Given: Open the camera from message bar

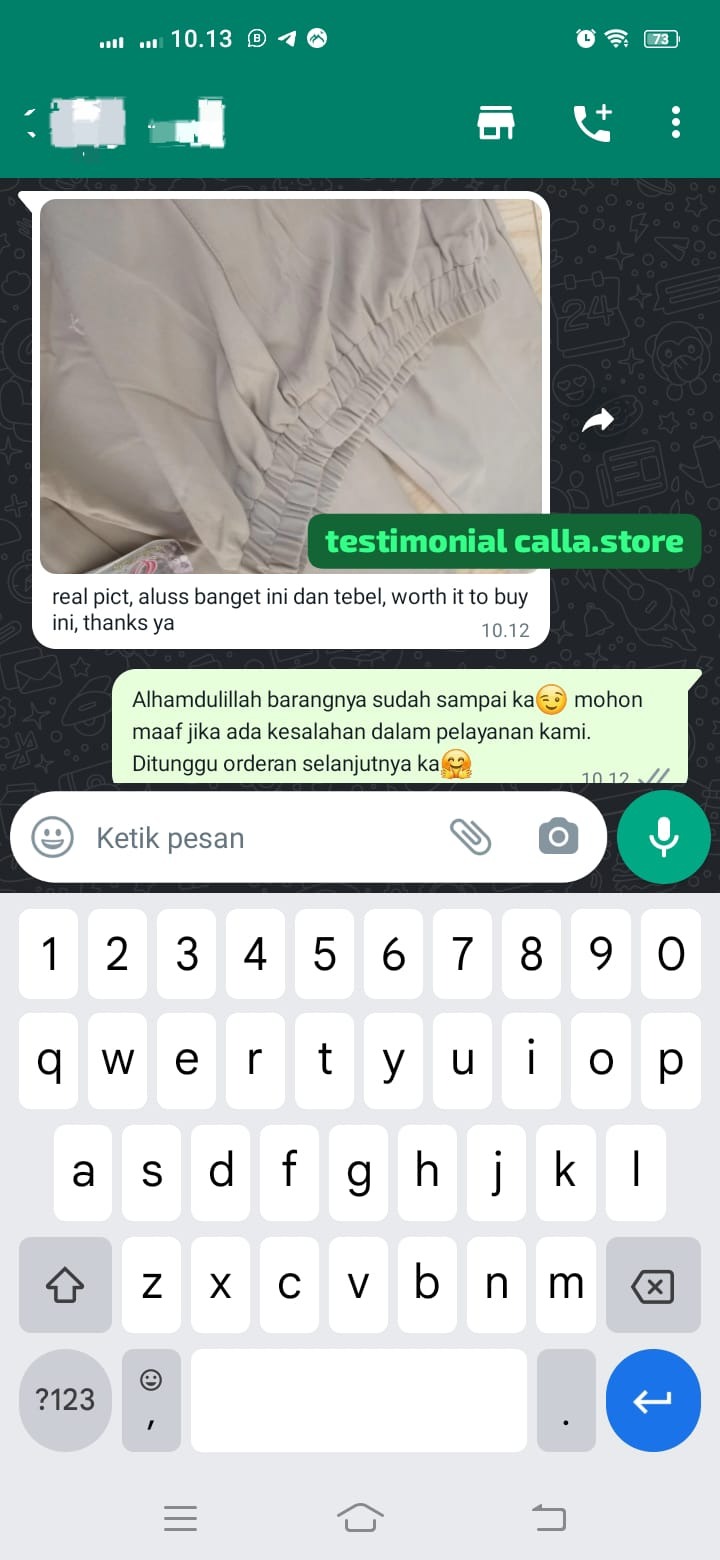Looking at the screenshot, I should pos(558,837).
